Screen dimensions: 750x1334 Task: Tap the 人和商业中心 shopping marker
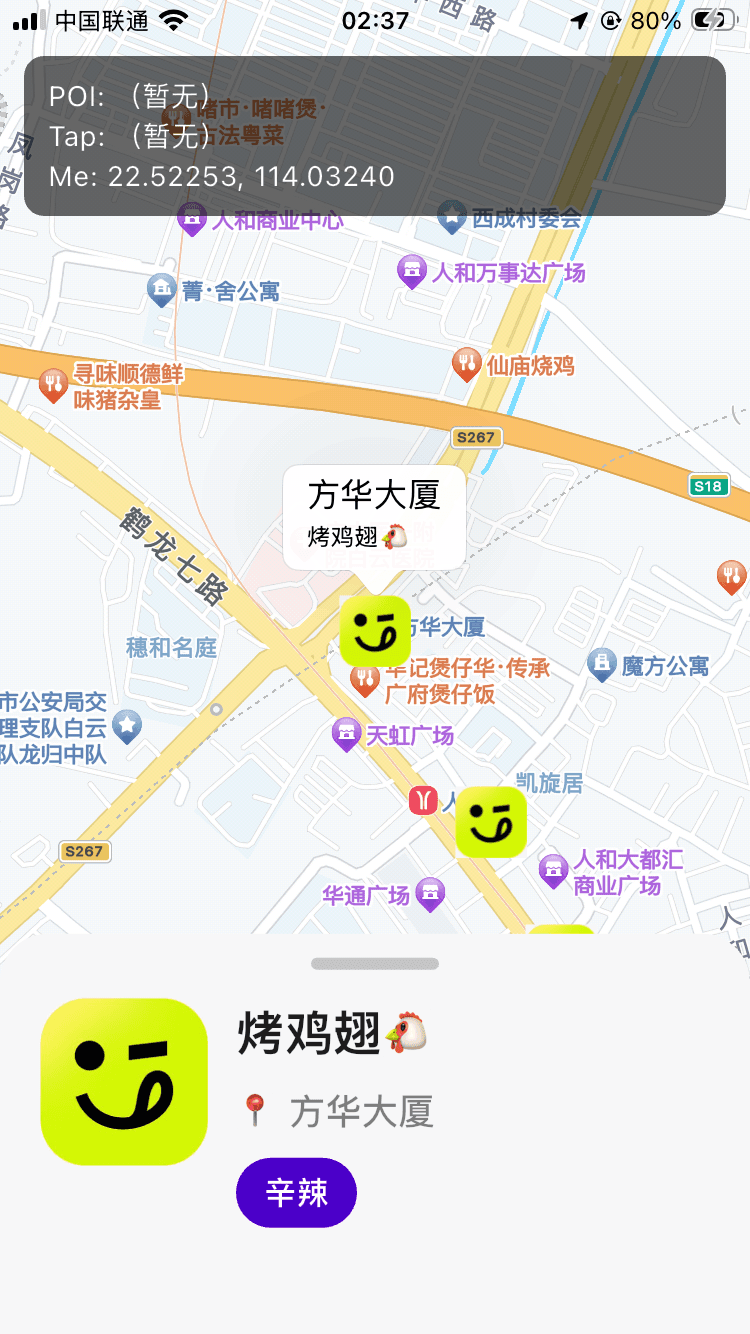(191, 217)
